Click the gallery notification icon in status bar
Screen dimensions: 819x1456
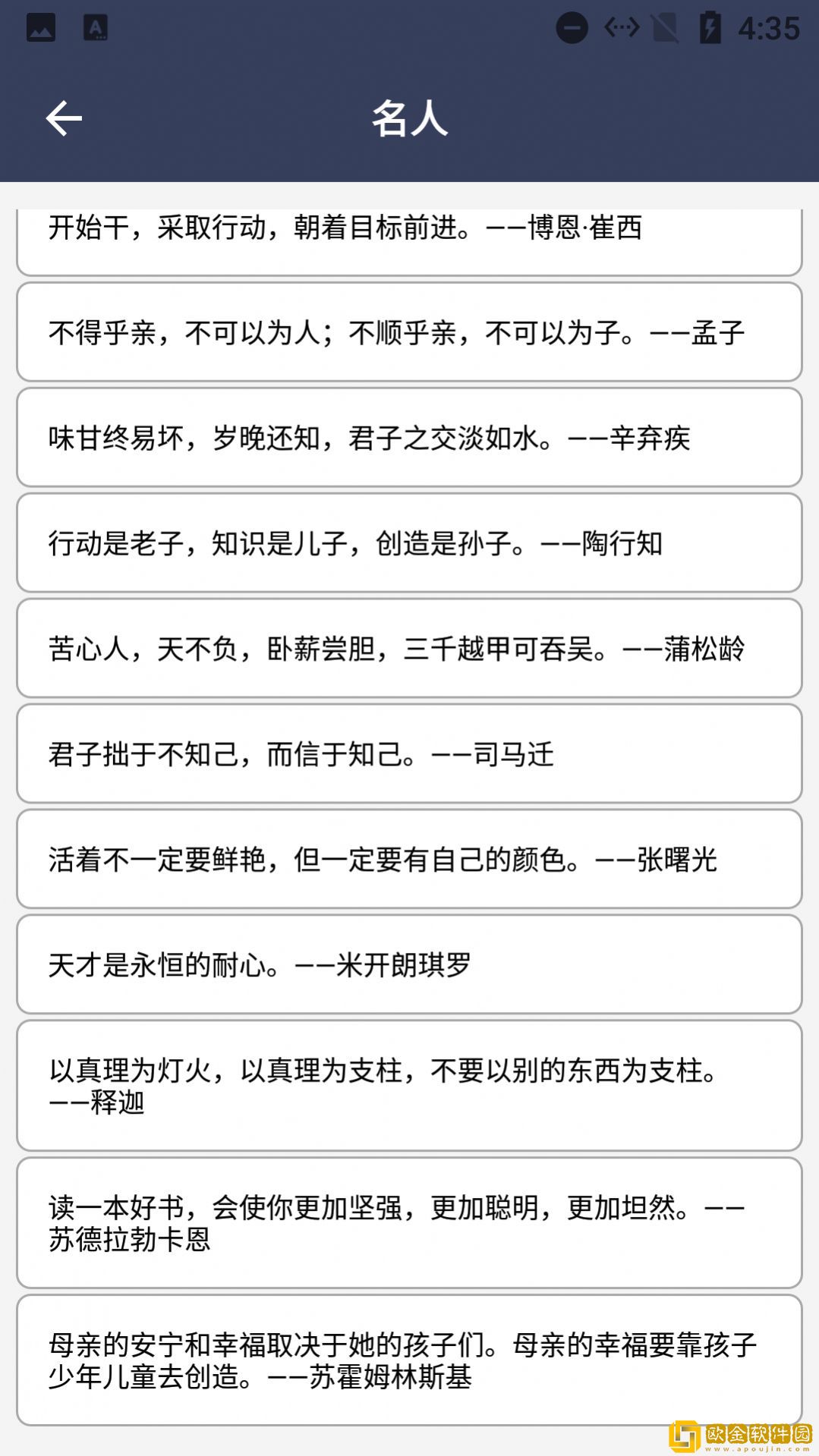tap(42, 28)
